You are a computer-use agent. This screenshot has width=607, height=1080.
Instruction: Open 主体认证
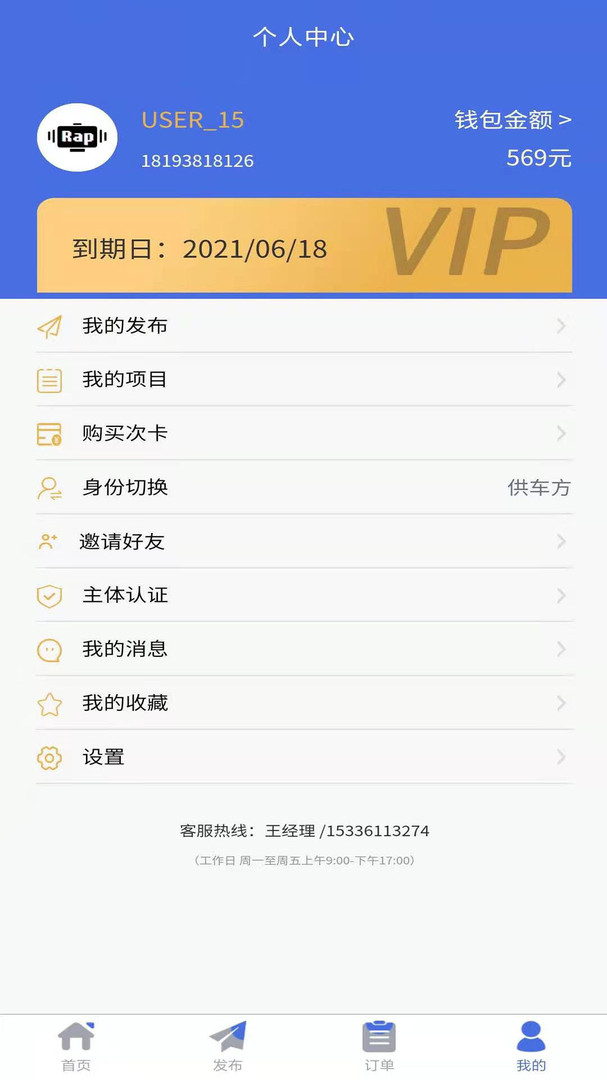click(x=304, y=595)
